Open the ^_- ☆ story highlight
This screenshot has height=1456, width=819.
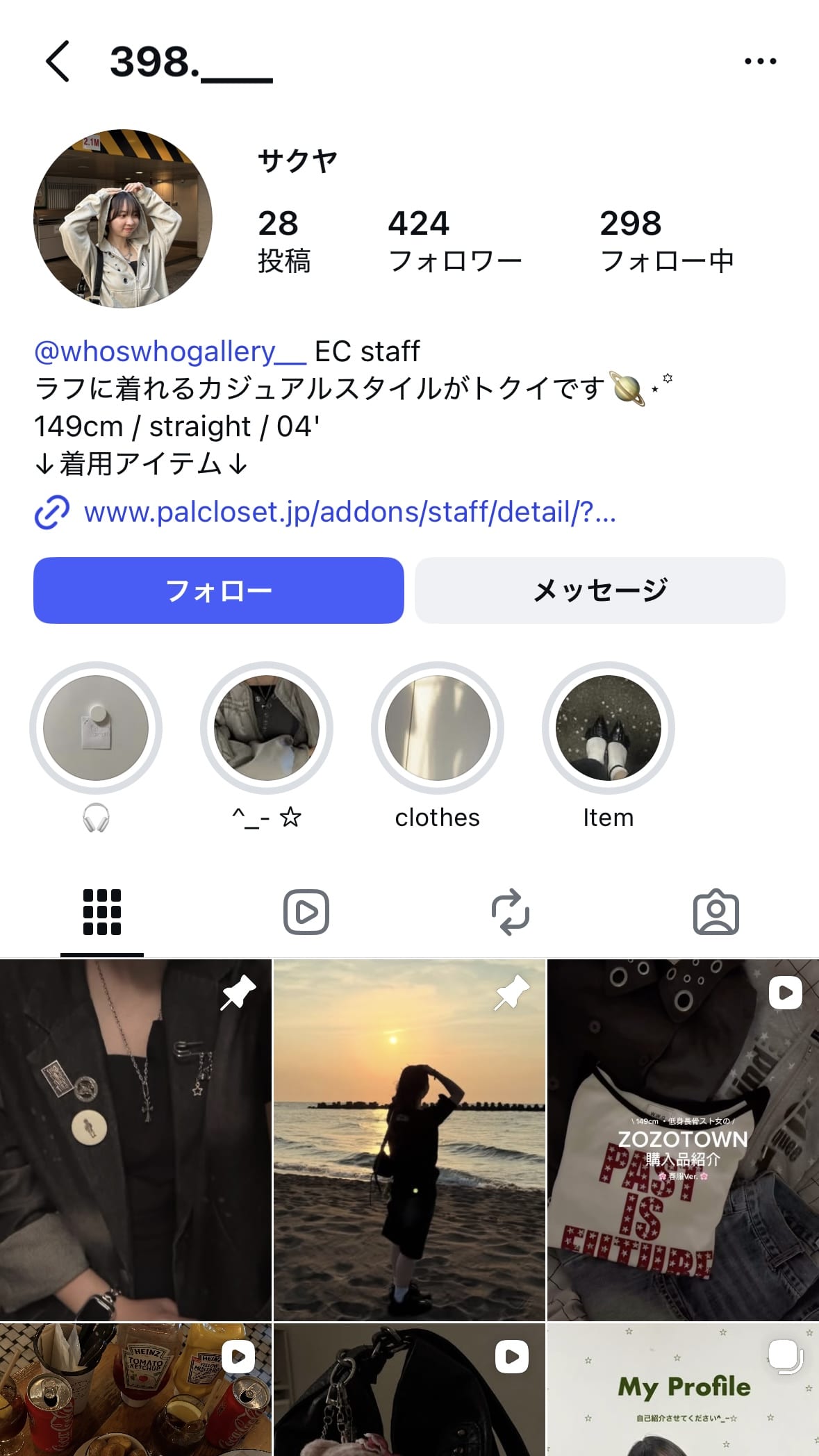267,728
